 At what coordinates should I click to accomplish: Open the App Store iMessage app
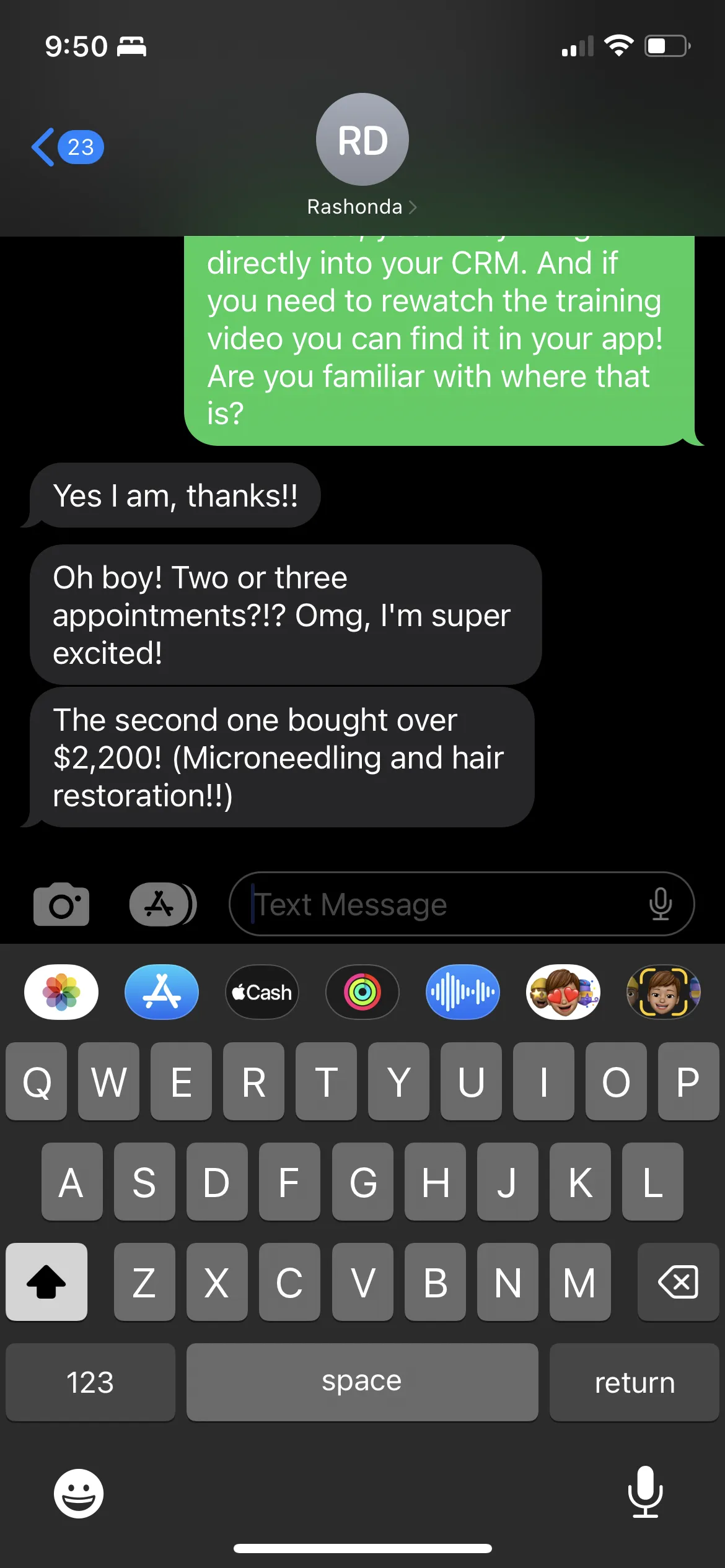click(162, 992)
